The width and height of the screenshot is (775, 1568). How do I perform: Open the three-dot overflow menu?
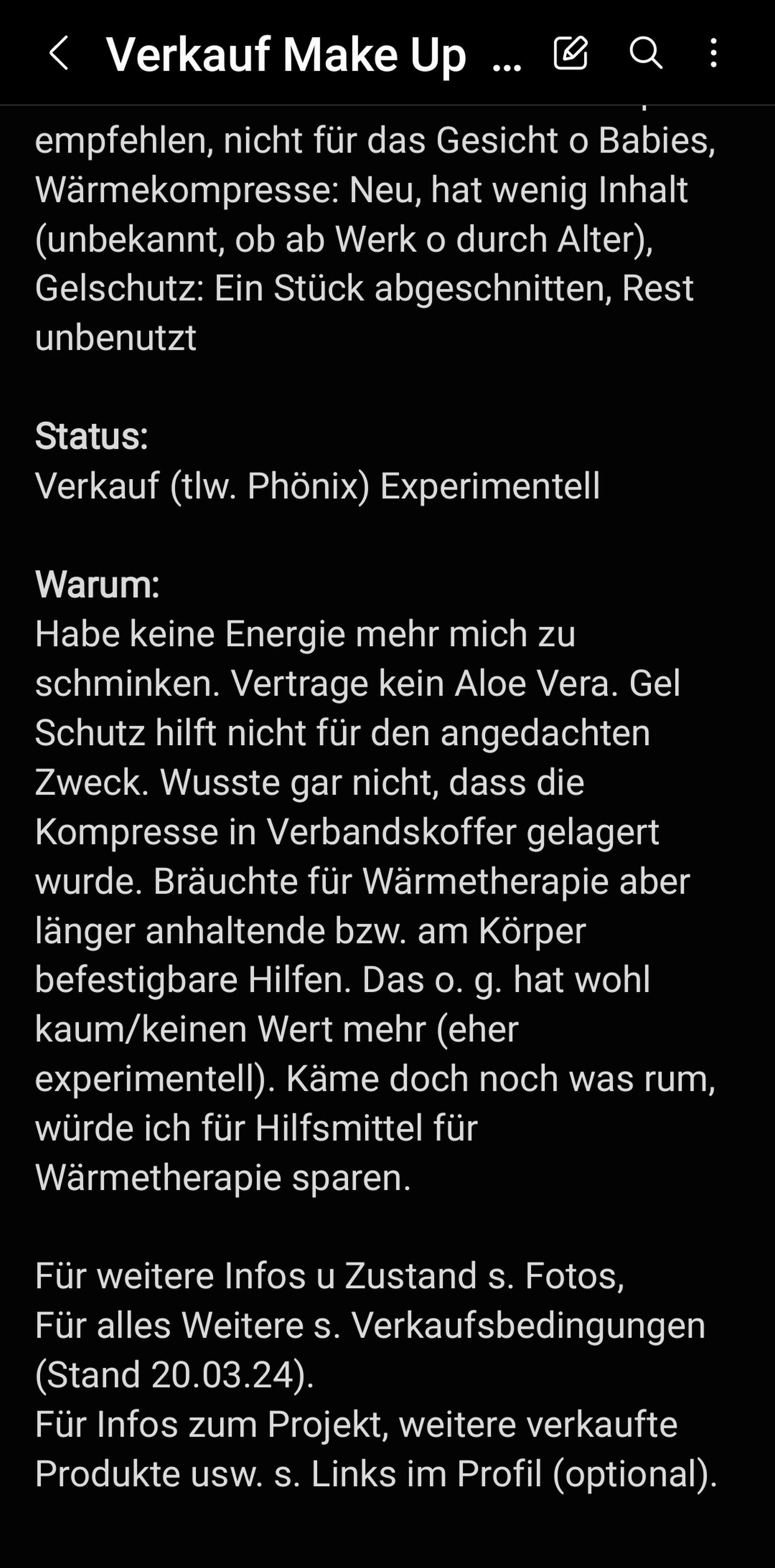pyautogui.click(x=713, y=53)
